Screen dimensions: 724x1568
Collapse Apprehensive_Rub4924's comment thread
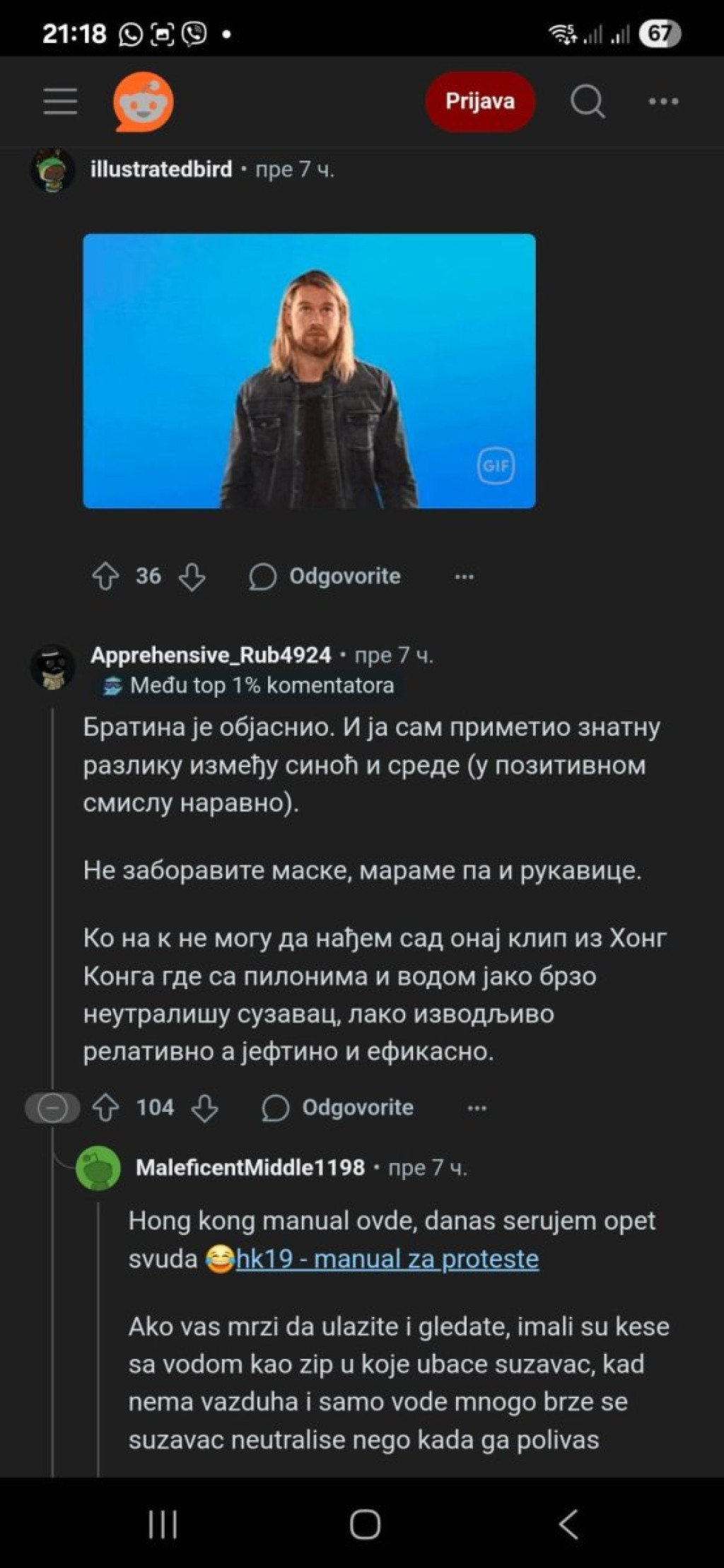(x=52, y=1108)
